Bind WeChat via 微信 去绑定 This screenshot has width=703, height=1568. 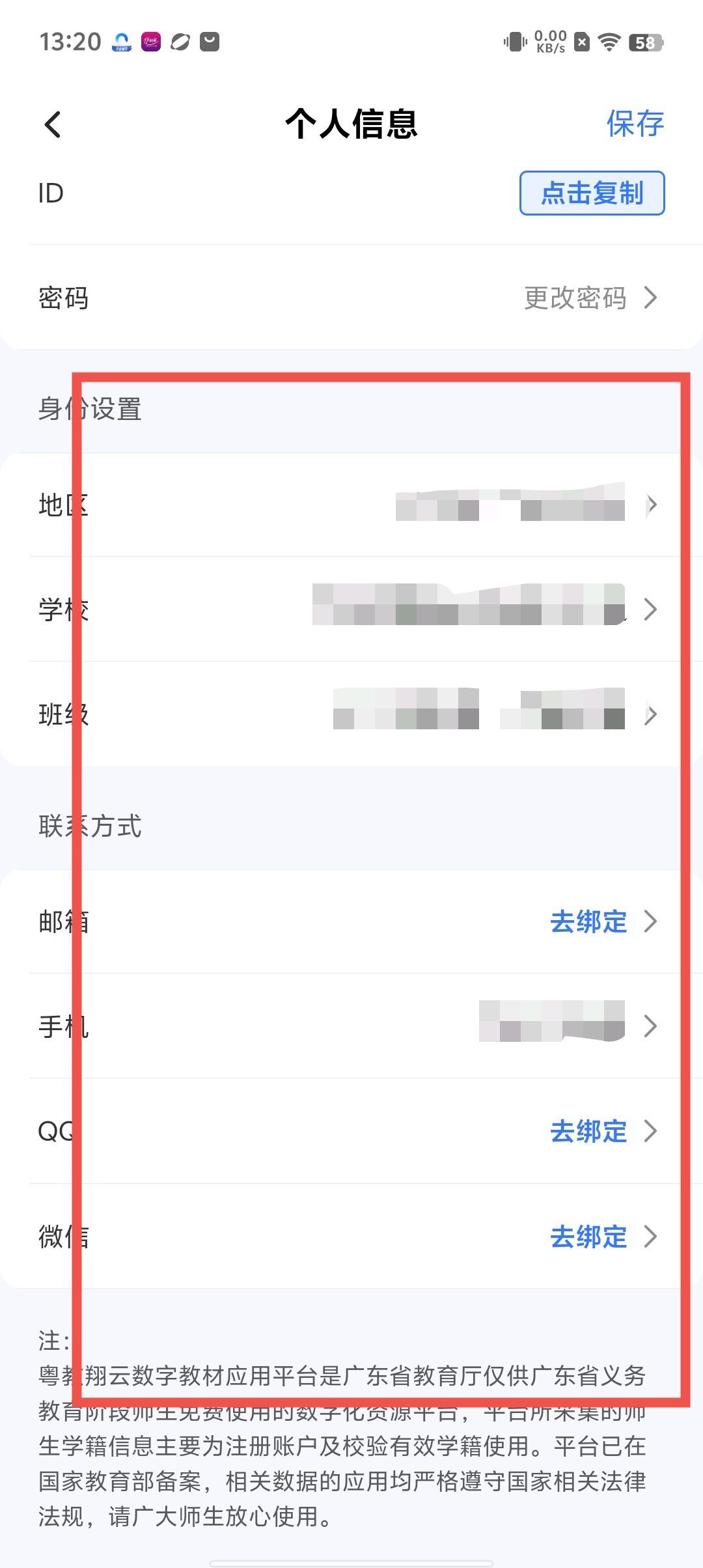tap(589, 1236)
